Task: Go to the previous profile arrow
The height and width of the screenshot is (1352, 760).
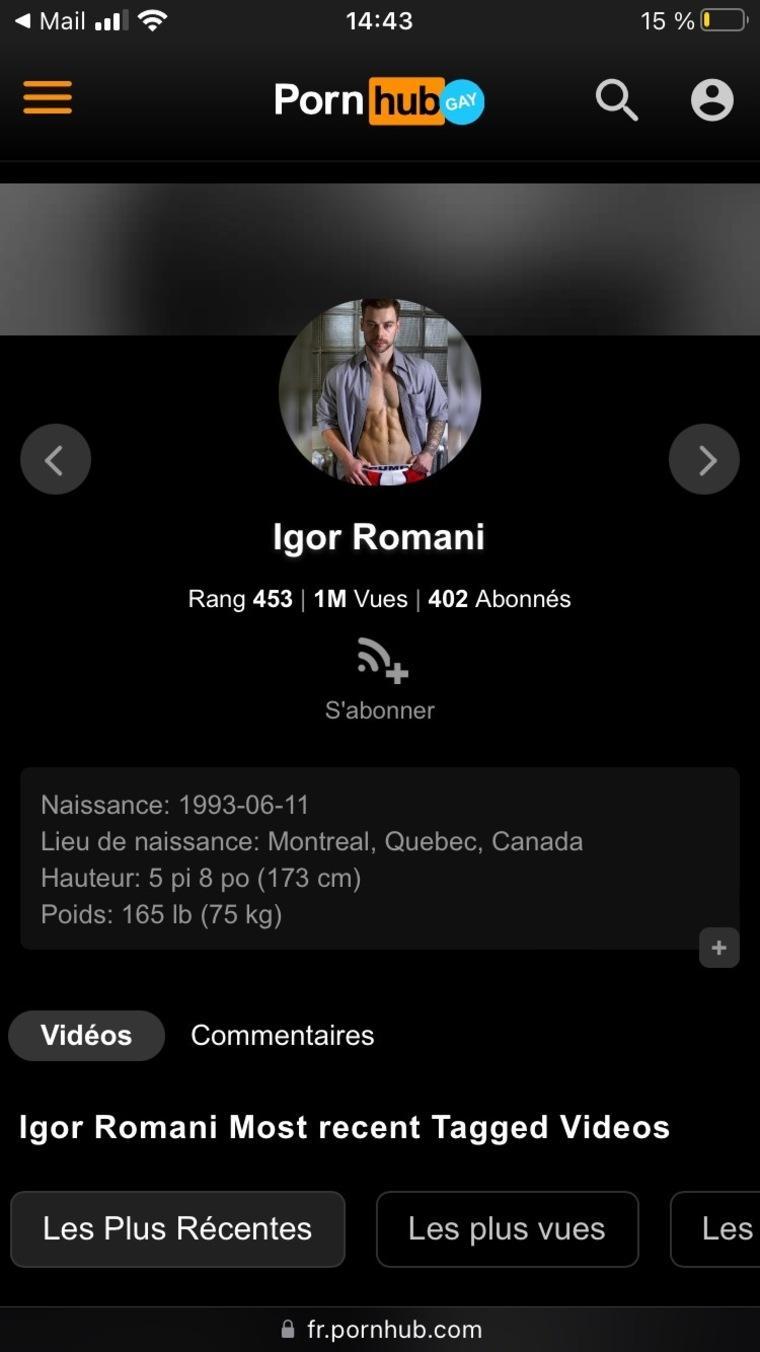Action: click(55, 460)
